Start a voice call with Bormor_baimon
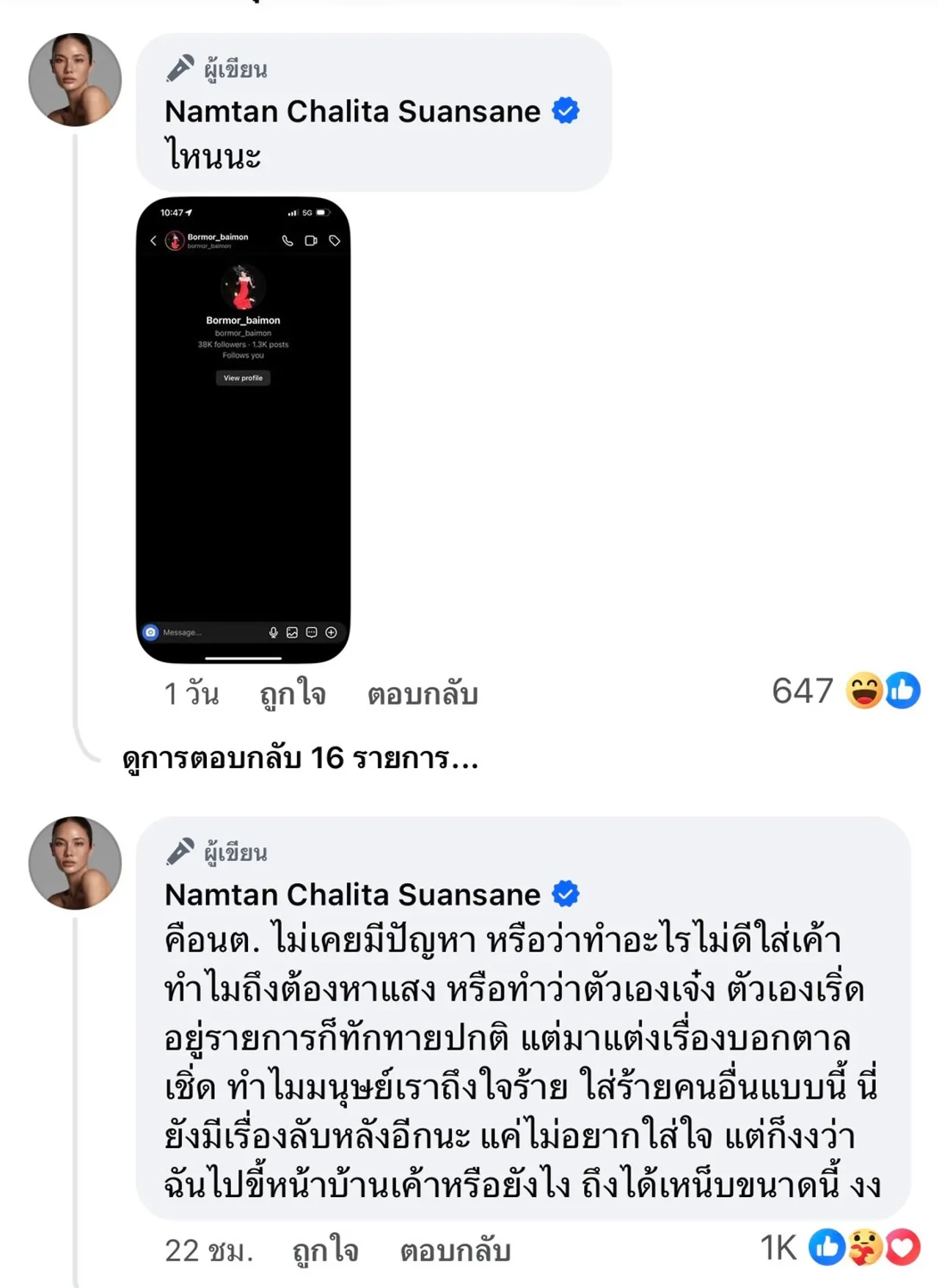This screenshot has width=939, height=1288. pyautogui.click(x=288, y=241)
